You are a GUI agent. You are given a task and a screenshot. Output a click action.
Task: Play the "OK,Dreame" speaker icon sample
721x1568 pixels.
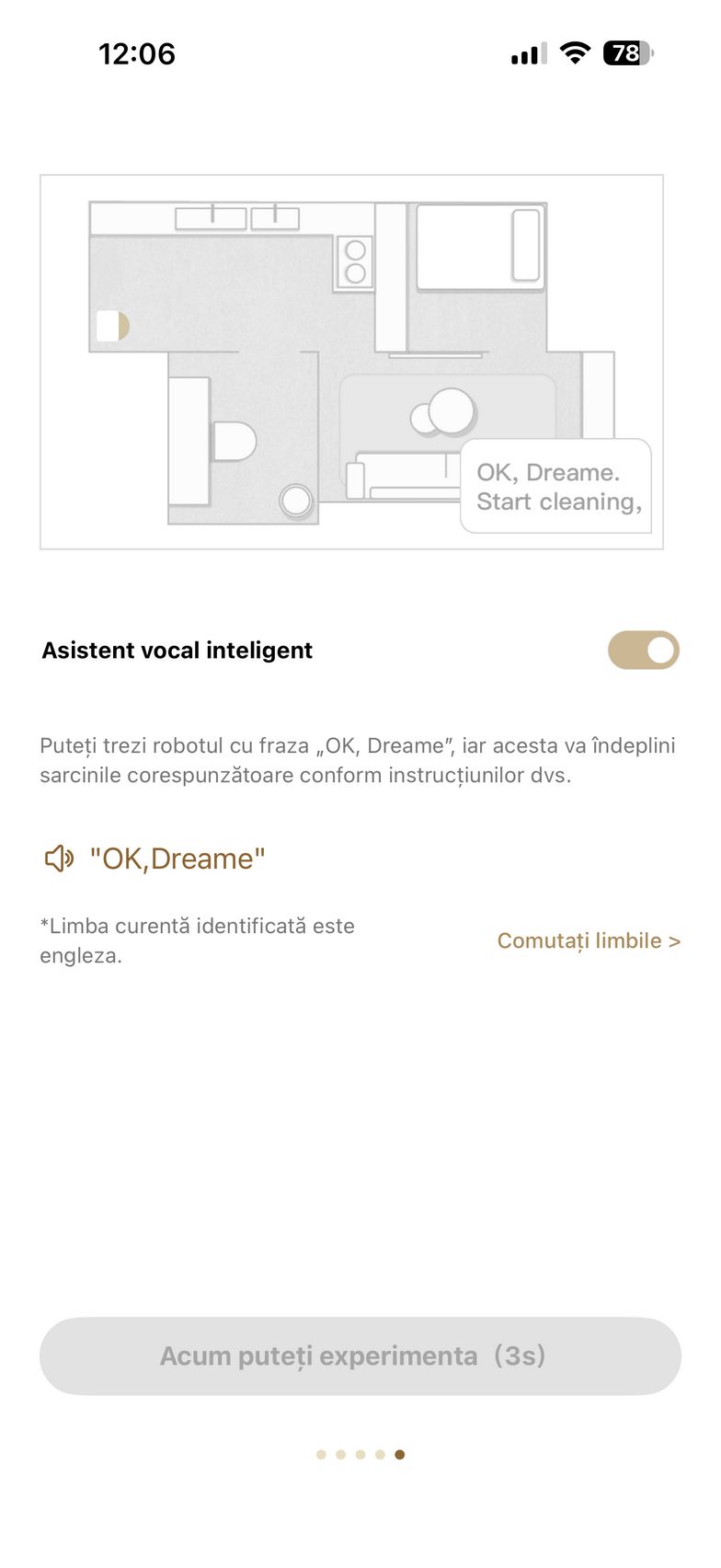coord(59,859)
